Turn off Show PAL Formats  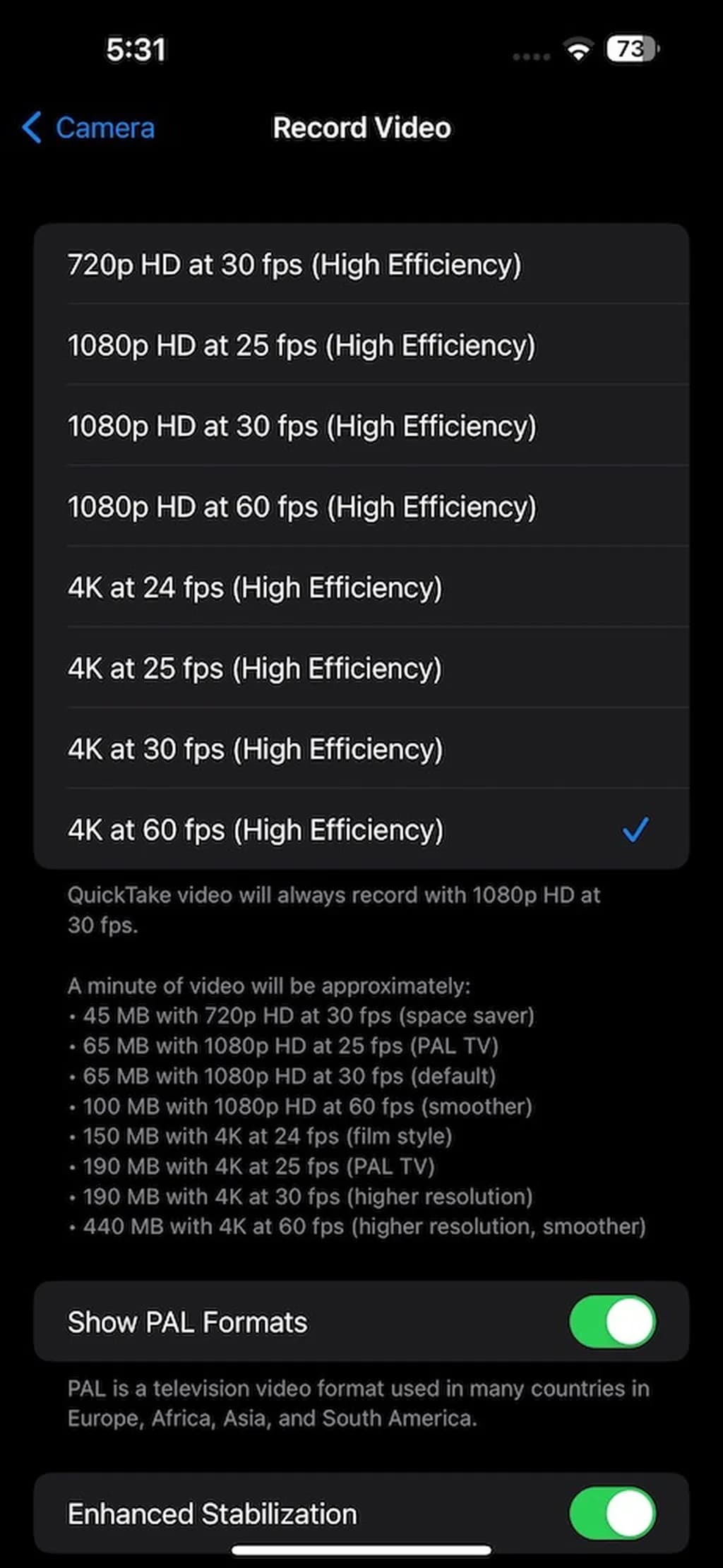click(611, 1322)
